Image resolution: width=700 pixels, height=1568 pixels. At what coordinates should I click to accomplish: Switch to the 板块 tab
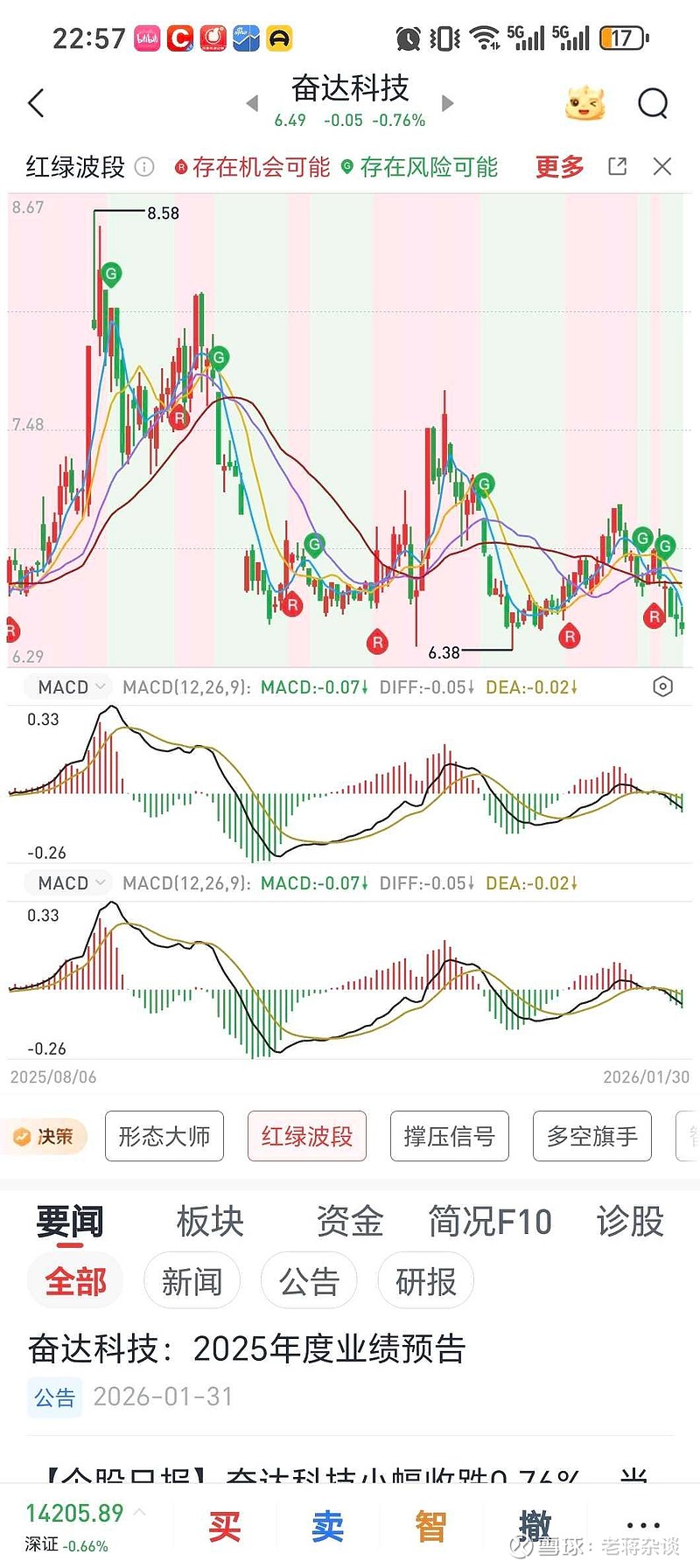coord(210,1221)
